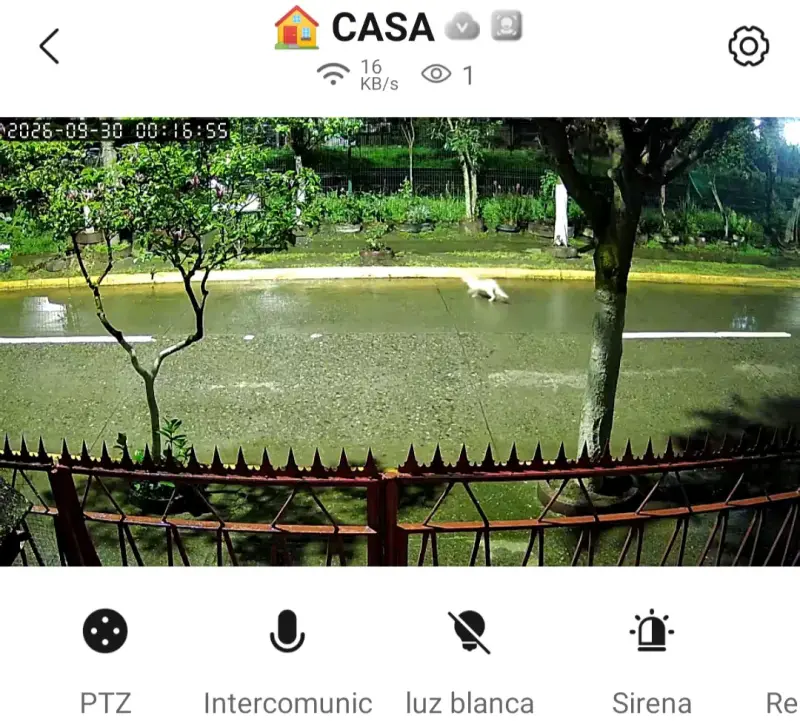Image resolution: width=800 pixels, height=721 pixels.
Task: Open PTZ controls
Action: (x=105, y=631)
